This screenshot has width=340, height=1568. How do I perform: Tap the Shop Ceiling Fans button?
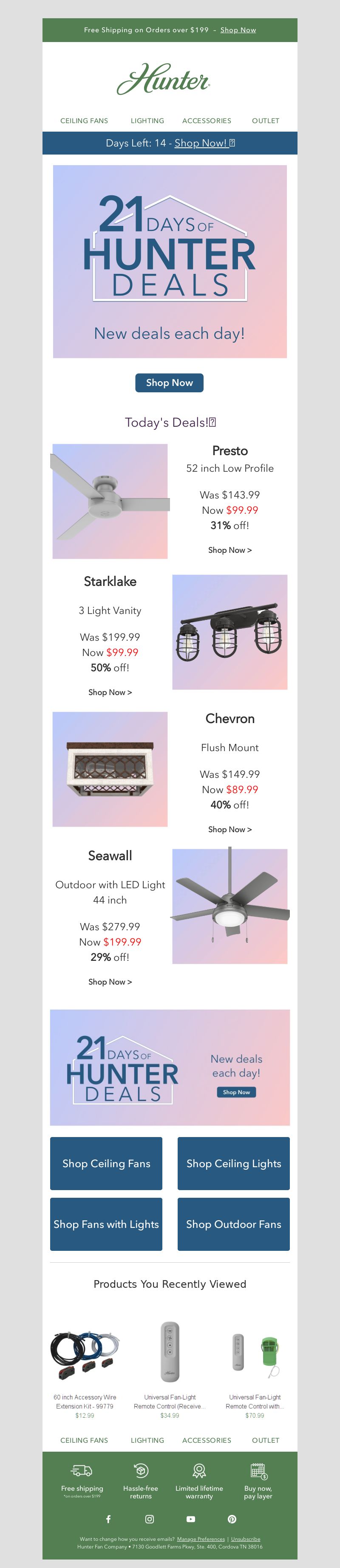click(106, 1163)
